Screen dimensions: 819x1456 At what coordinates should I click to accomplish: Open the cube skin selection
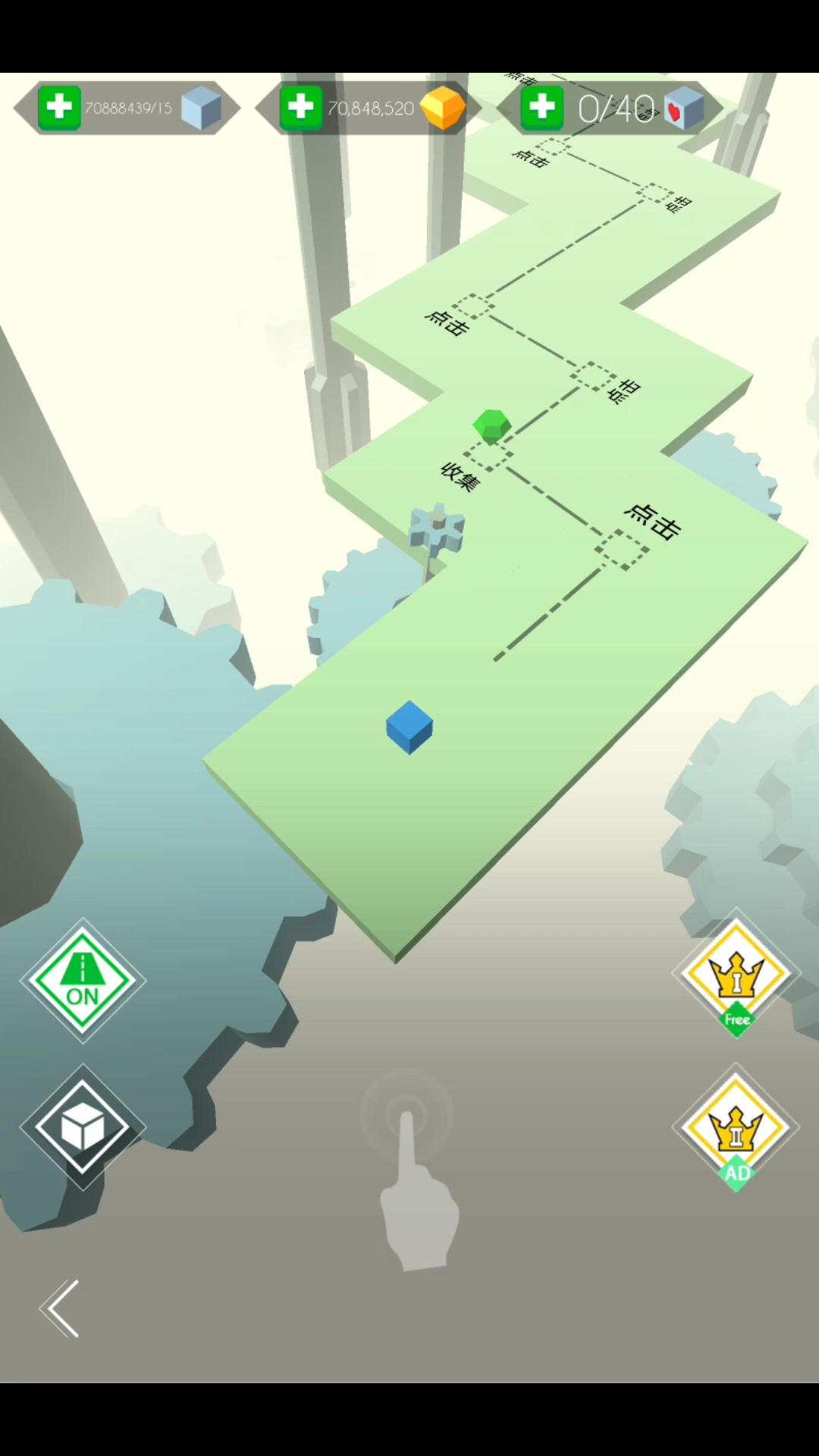coord(83,1127)
